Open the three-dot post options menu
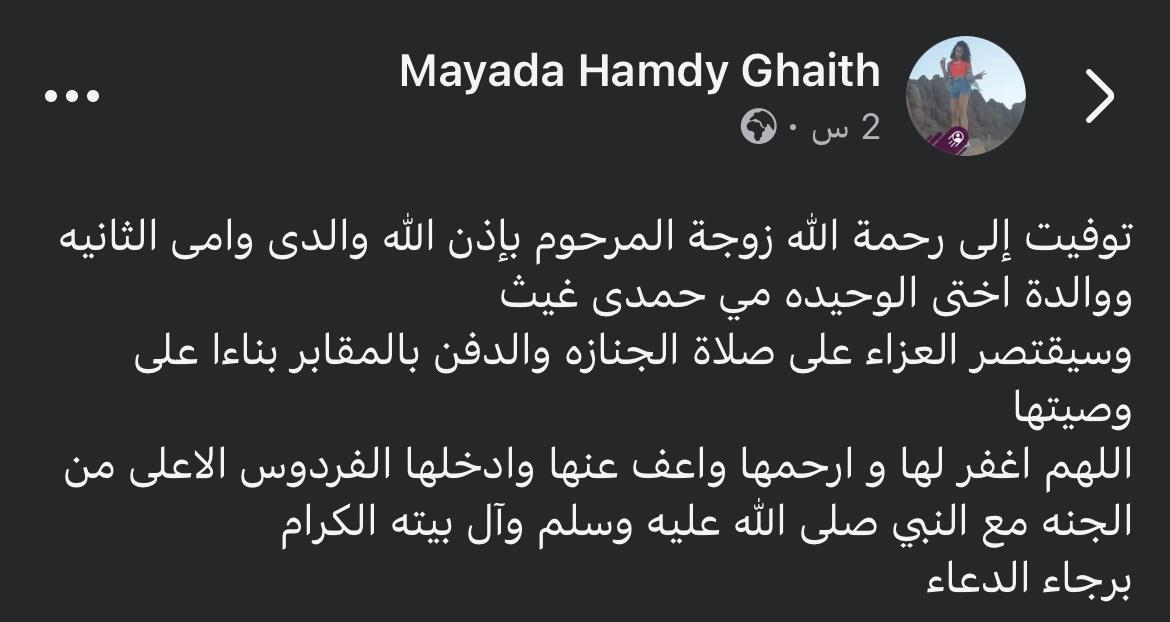The width and height of the screenshot is (1170, 622). 71,97
